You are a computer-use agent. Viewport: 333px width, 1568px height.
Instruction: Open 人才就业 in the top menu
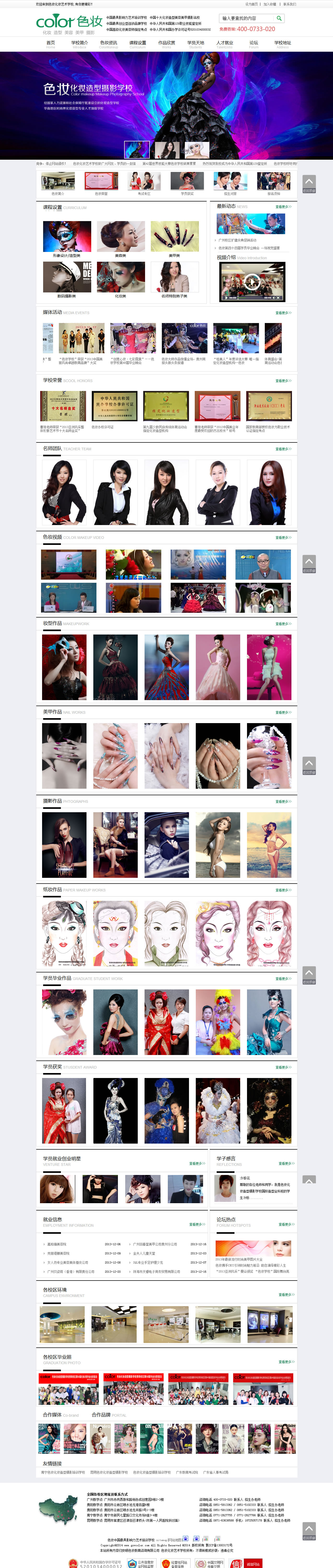click(225, 43)
